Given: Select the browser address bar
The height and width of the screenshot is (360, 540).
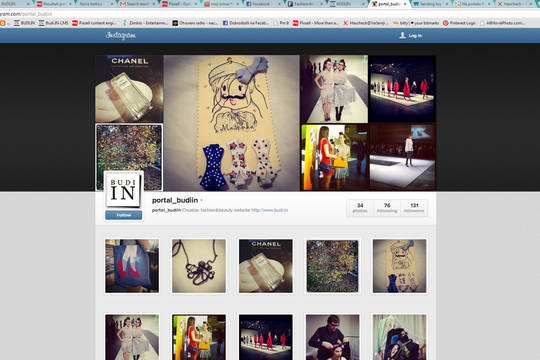Looking at the screenshot, I should [x=269, y=14].
